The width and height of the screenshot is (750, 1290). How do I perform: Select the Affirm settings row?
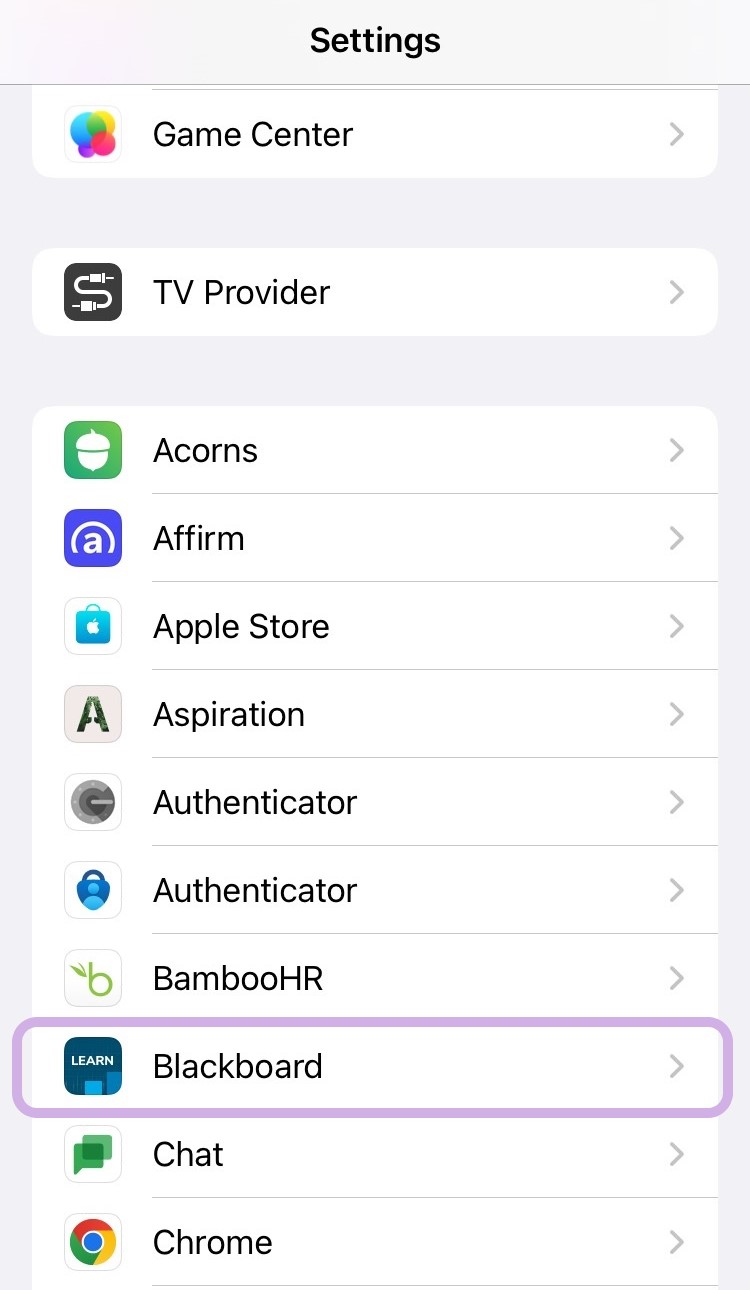pos(374,538)
